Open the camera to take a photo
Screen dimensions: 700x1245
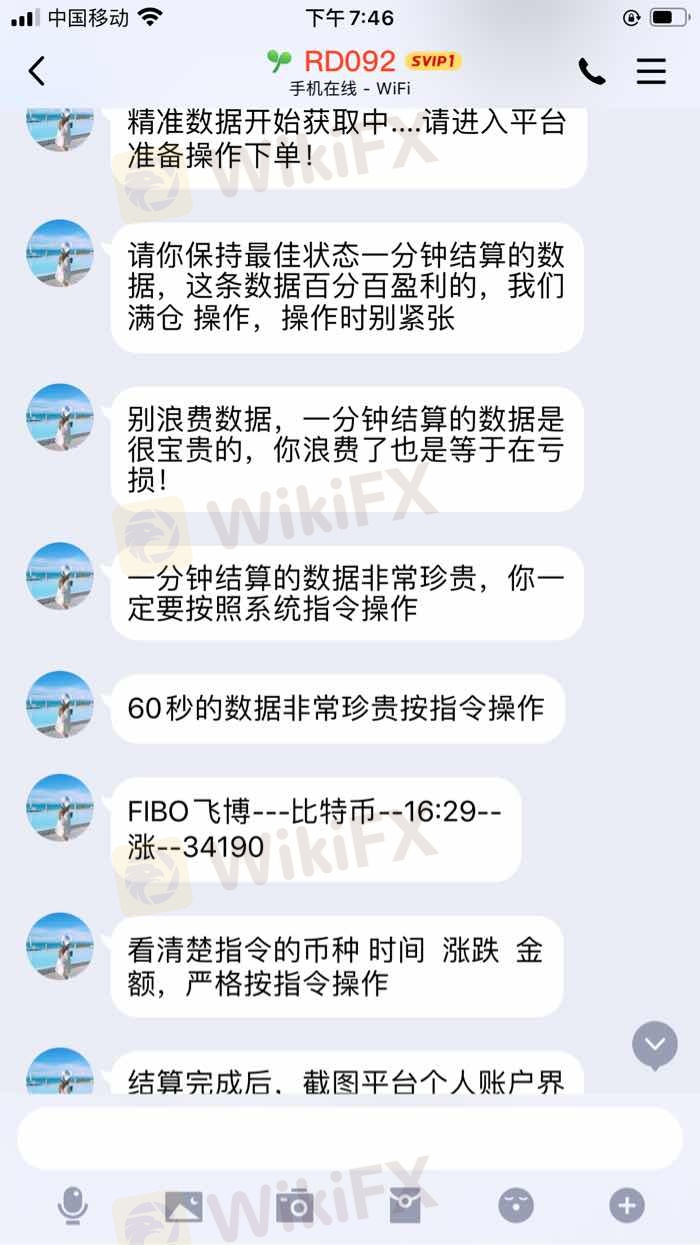pyautogui.click(x=294, y=1206)
